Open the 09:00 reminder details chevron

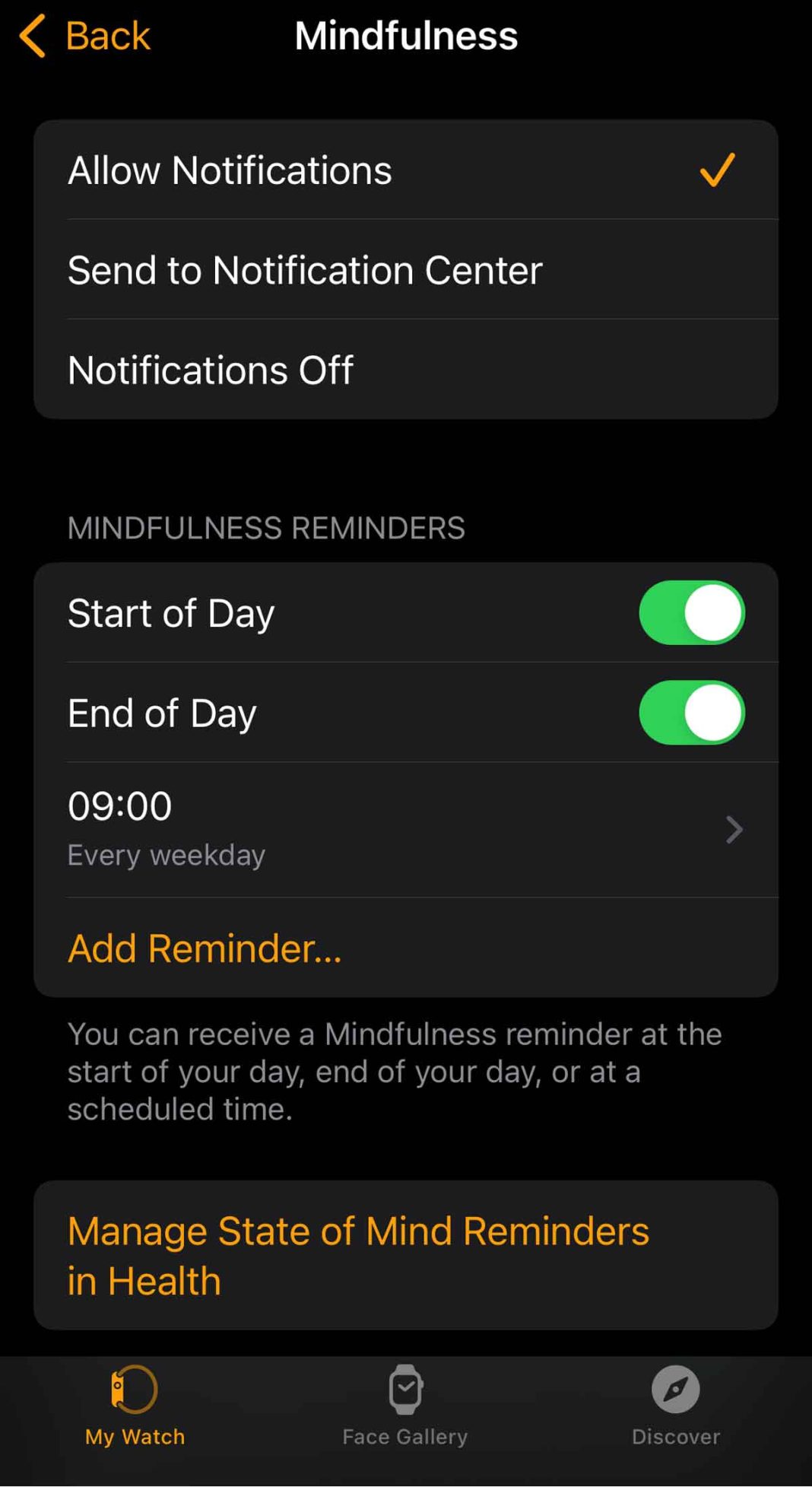(x=732, y=831)
